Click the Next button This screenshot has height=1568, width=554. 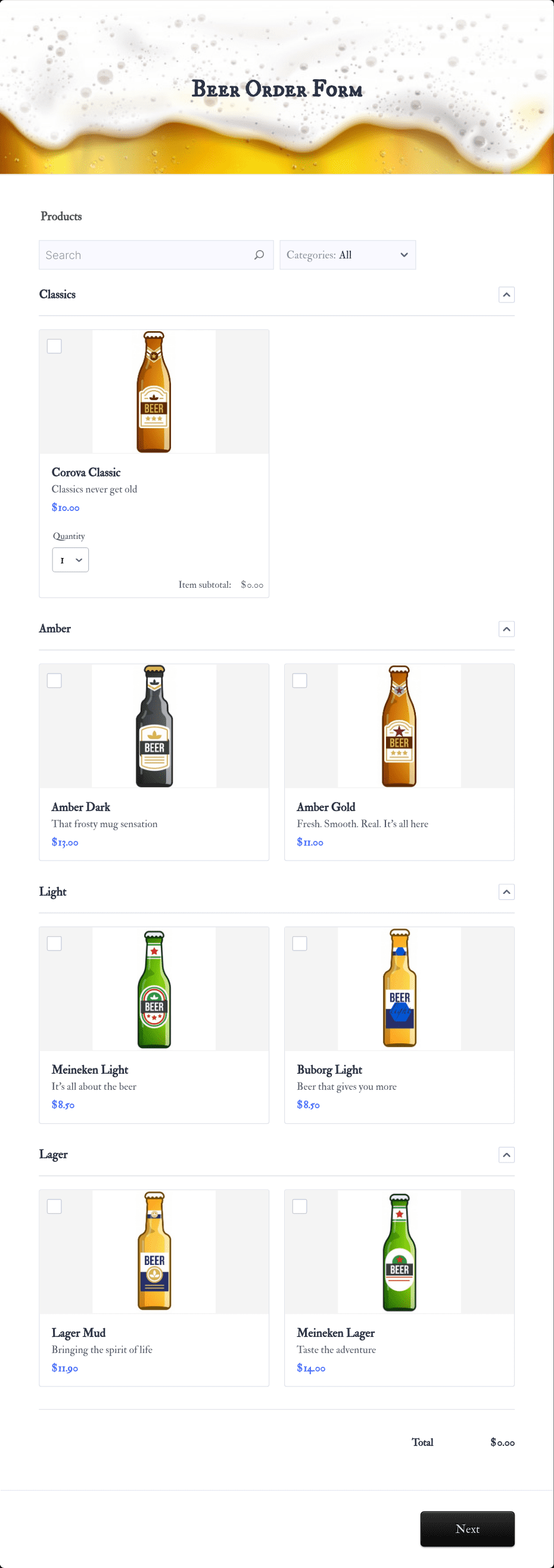[x=468, y=1529]
